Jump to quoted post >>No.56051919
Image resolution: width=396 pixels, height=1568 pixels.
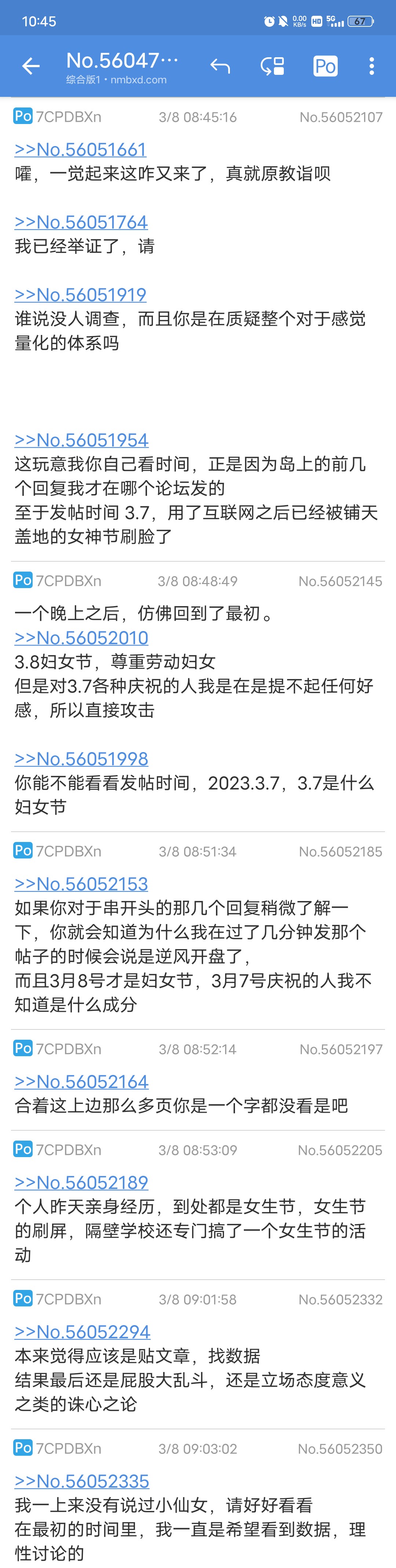click(x=80, y=295)
